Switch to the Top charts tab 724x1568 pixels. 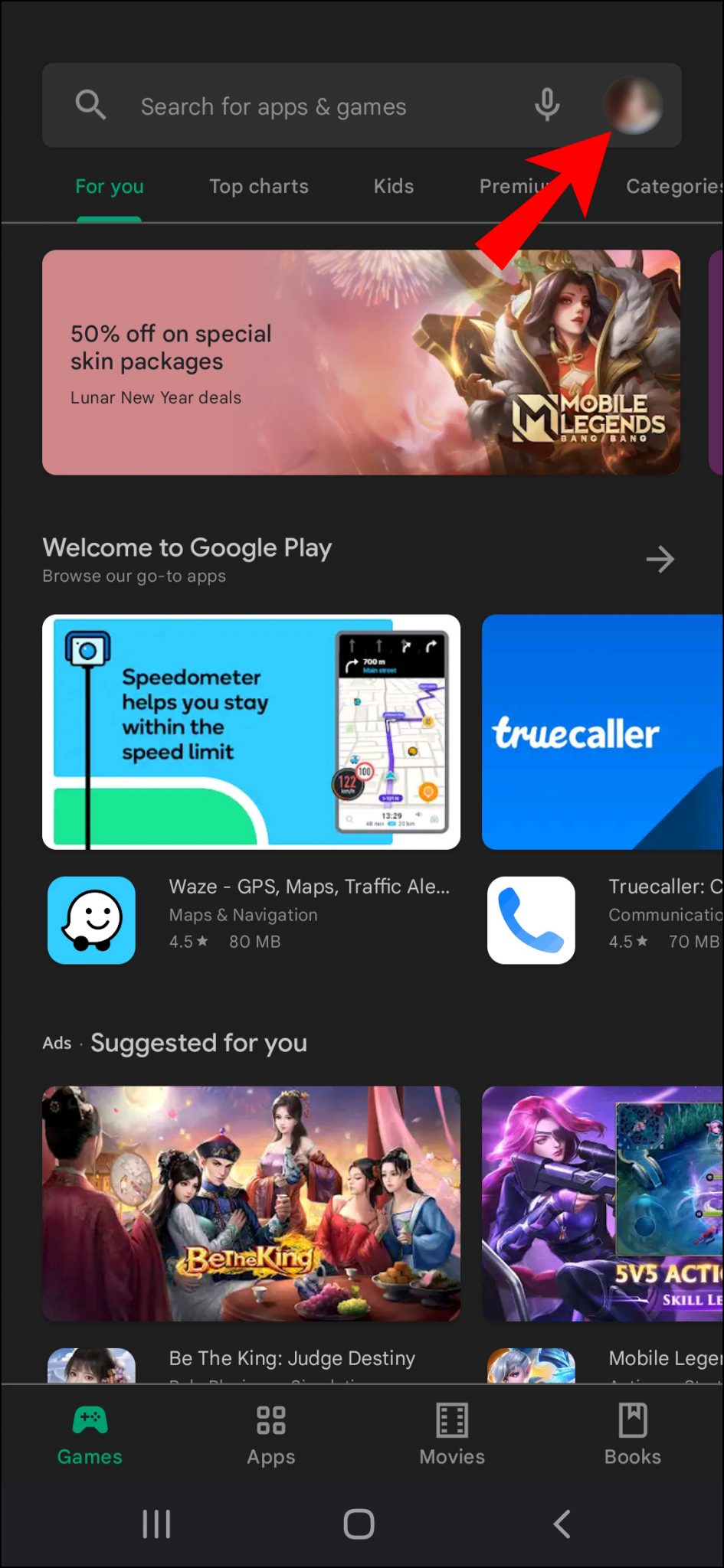[x=259, y=186]
